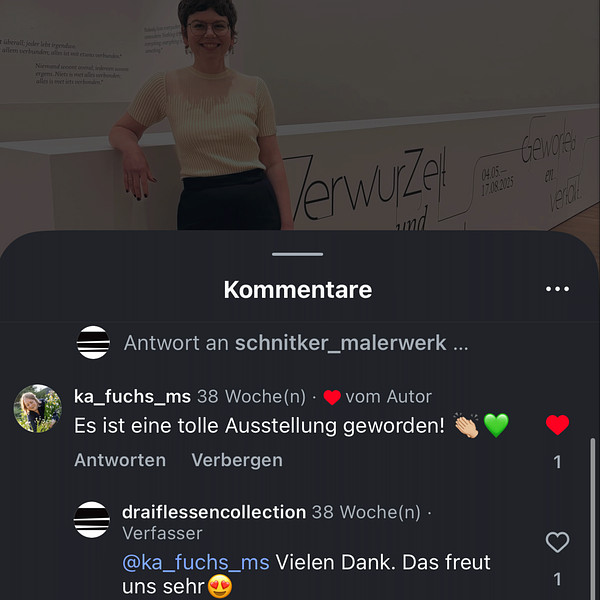
Task: Reply to ka_fuchs_ms via Antworten
Action: [x=120, y=460]
